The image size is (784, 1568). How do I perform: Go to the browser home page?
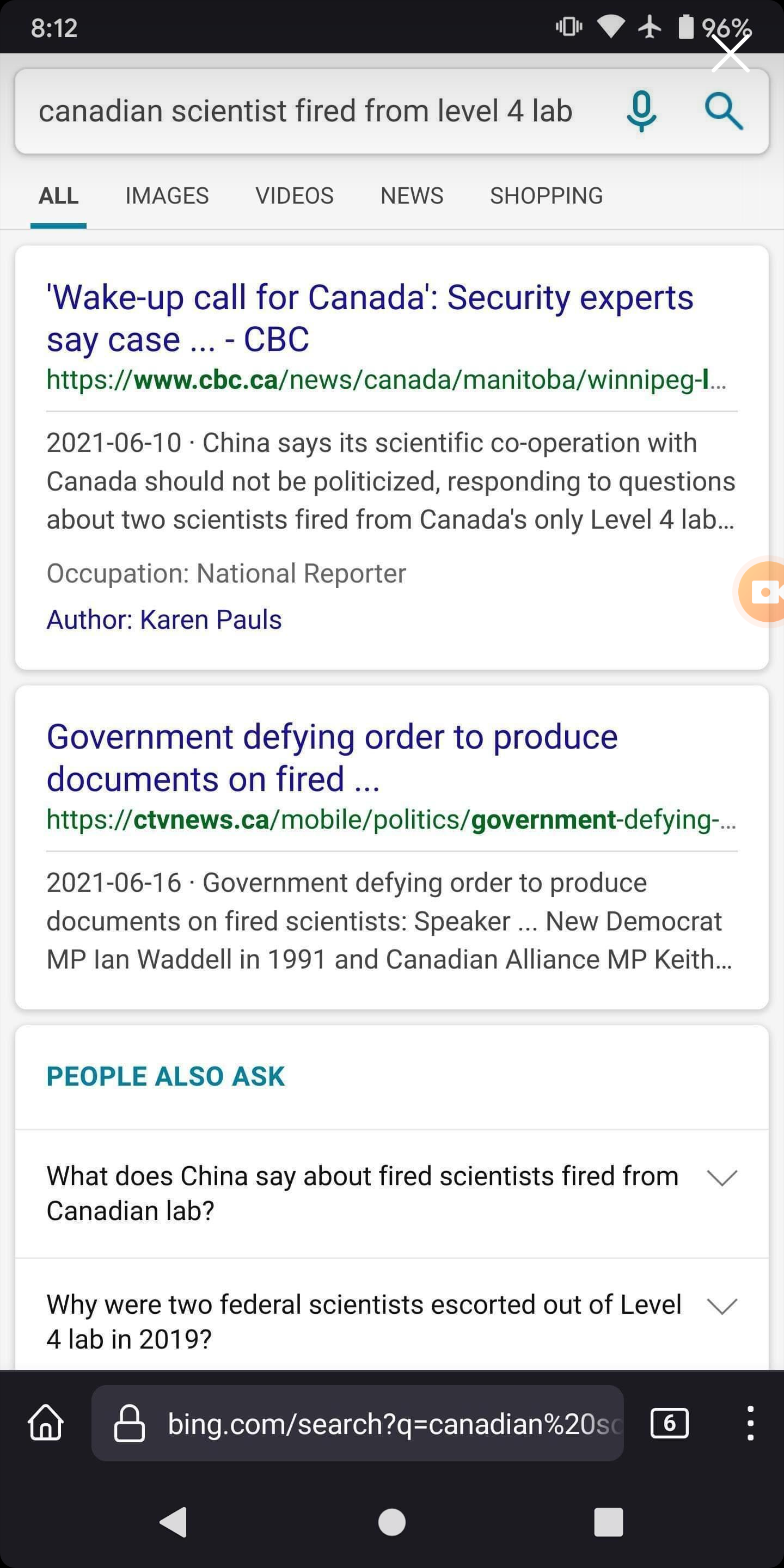(46, 1423)
